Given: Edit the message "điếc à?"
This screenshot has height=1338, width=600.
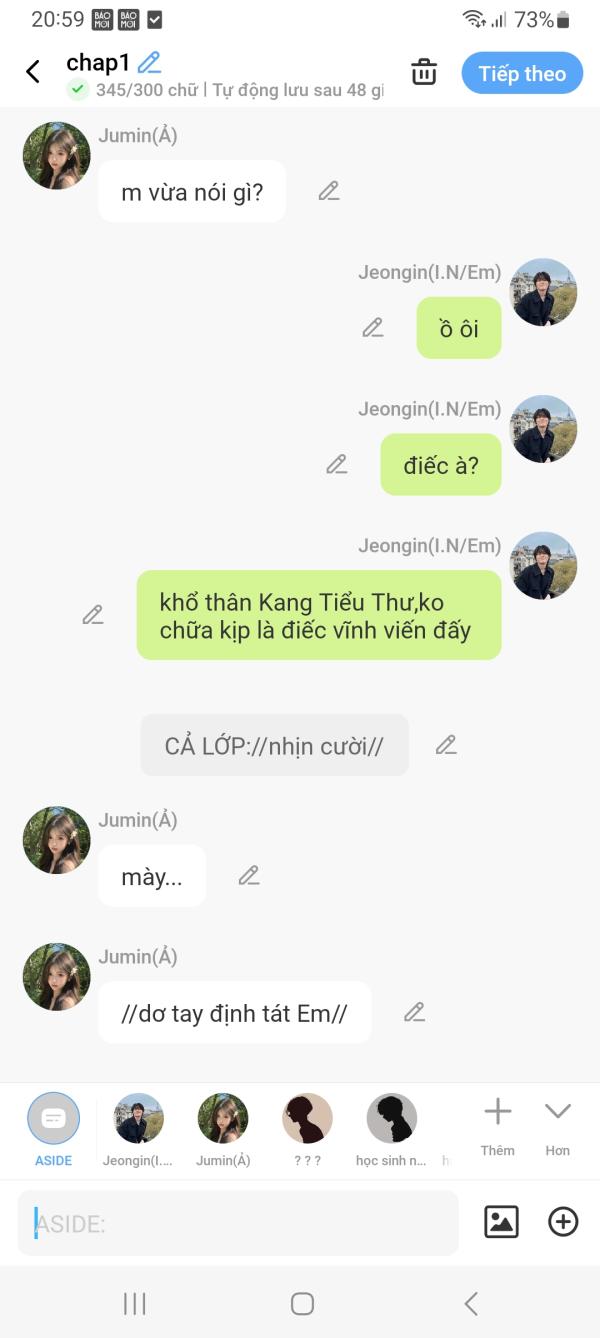Looking at the screenshot, I should click(337, 464).
